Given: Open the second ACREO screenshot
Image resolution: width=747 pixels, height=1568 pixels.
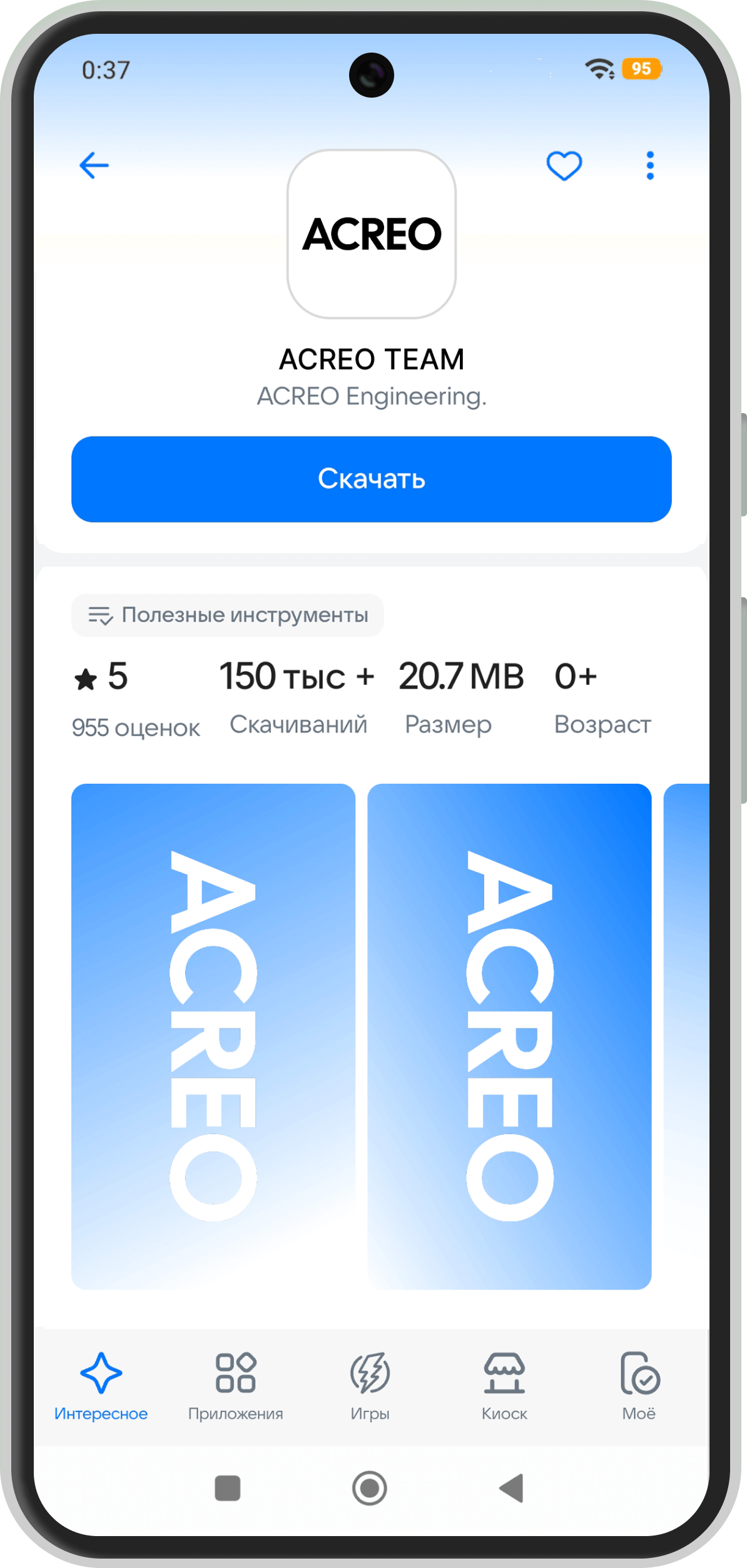Looking at the screenshot, I should [509, 1036].
